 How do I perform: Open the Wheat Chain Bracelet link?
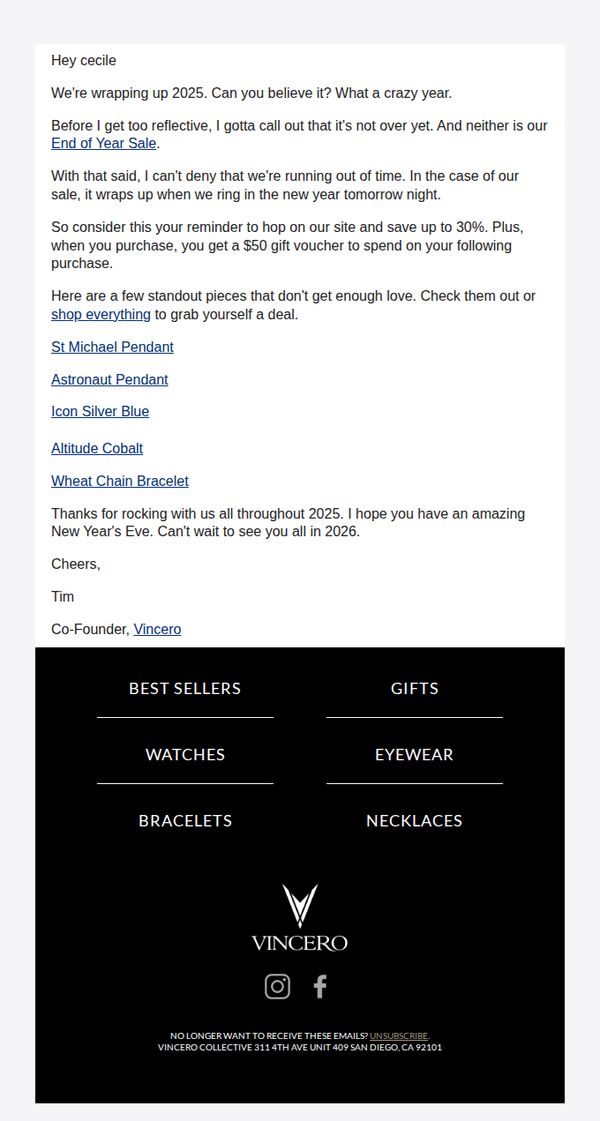point(120,482)
